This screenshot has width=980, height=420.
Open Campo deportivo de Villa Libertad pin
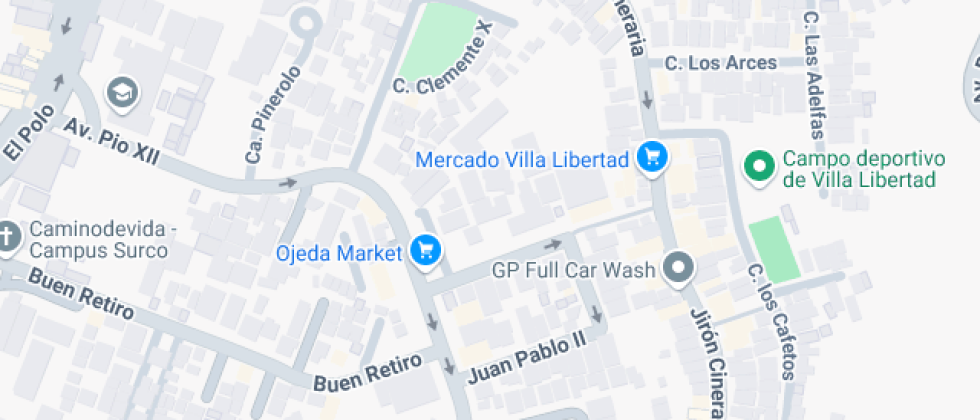tap(758, 165)
